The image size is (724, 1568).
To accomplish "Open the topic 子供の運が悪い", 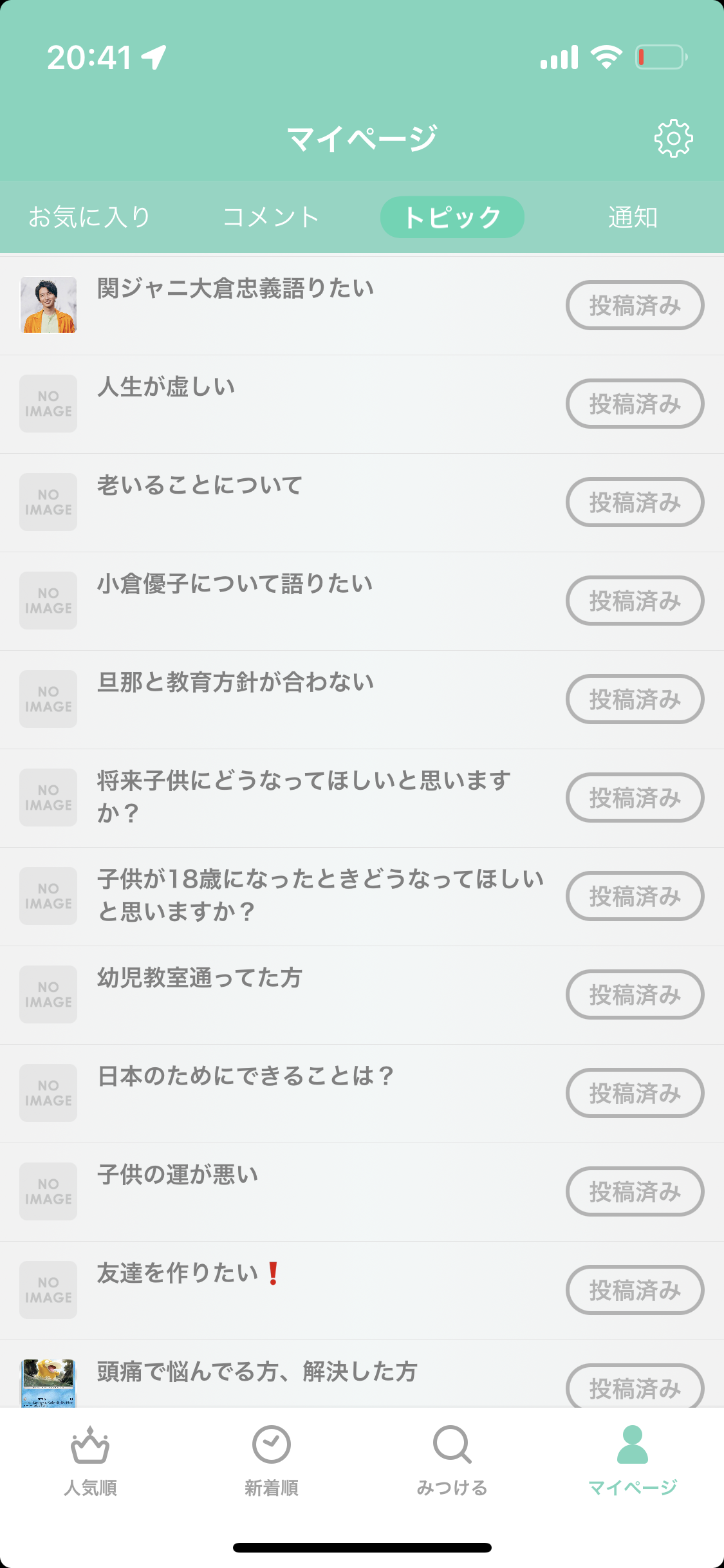I will coord(178,1175).
